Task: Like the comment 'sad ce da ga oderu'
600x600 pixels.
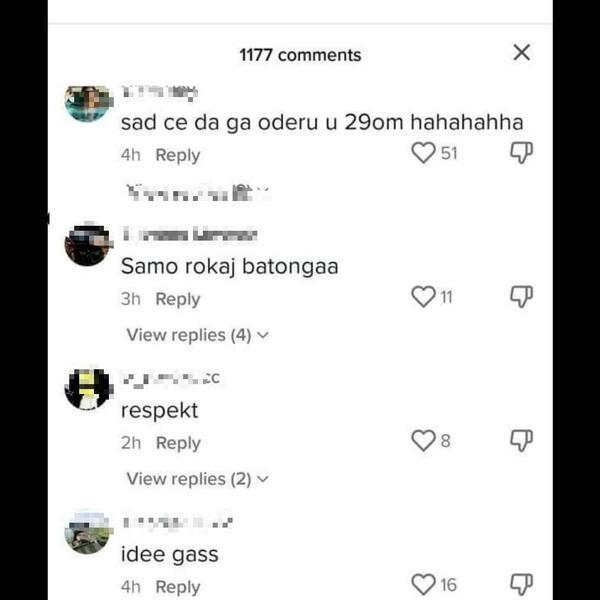Action: 424,153
